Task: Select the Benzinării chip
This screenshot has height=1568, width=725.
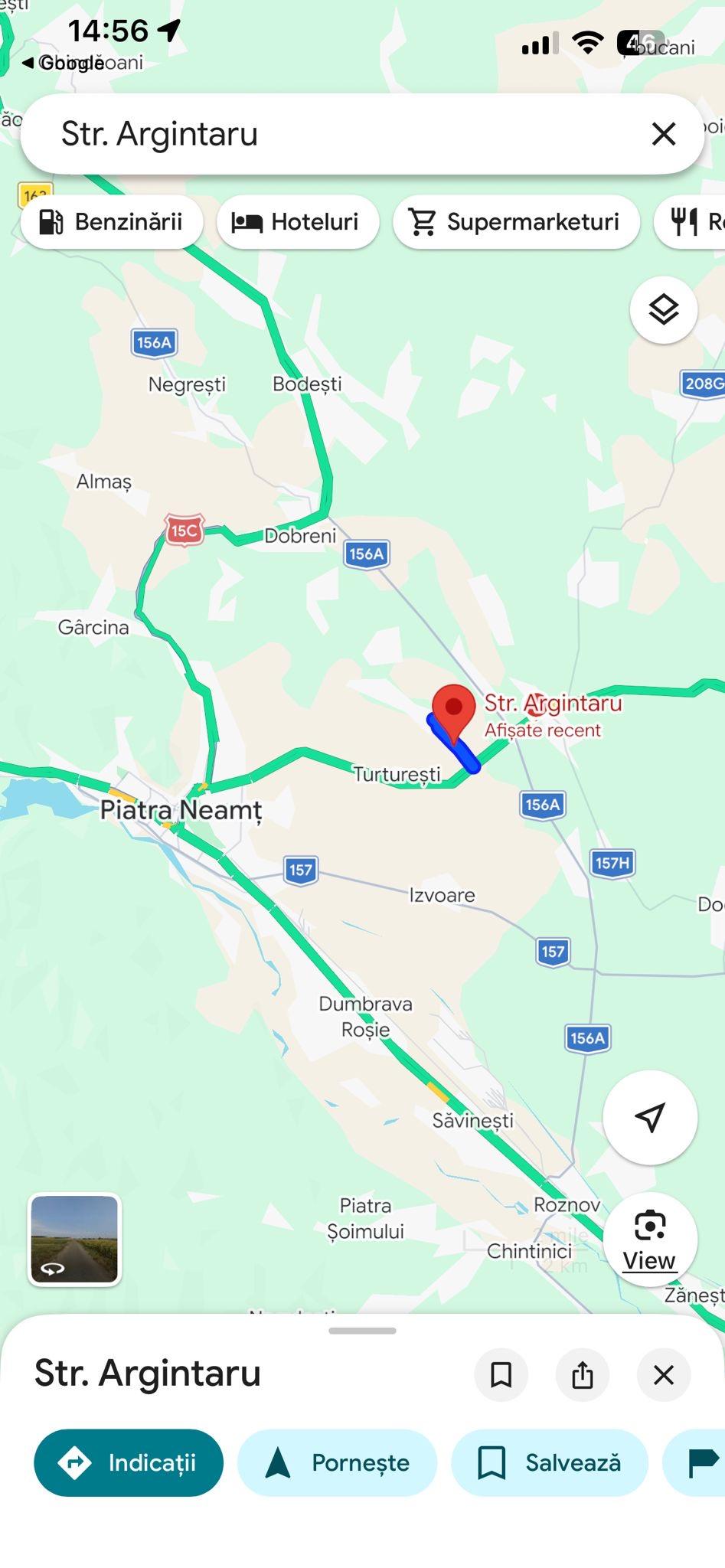Action: click(x=112, y=222)
